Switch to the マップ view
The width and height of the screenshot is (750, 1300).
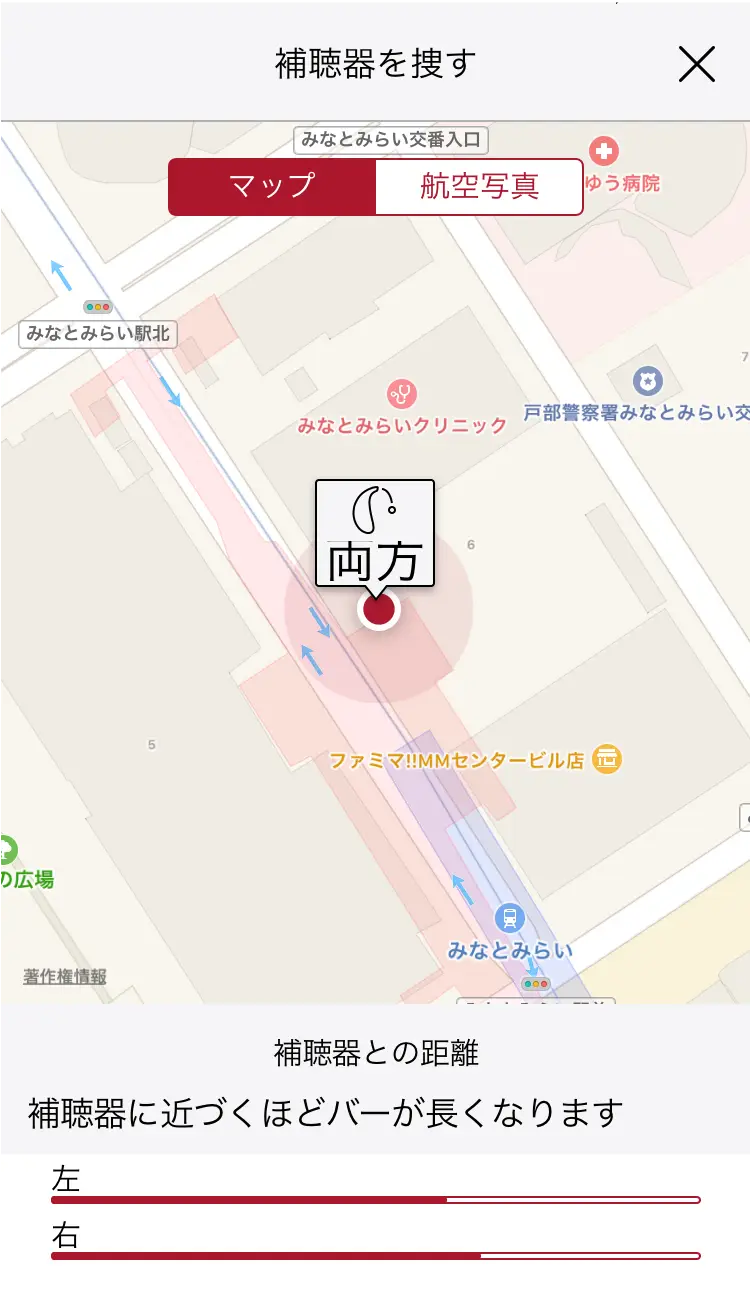pos(272,187)
